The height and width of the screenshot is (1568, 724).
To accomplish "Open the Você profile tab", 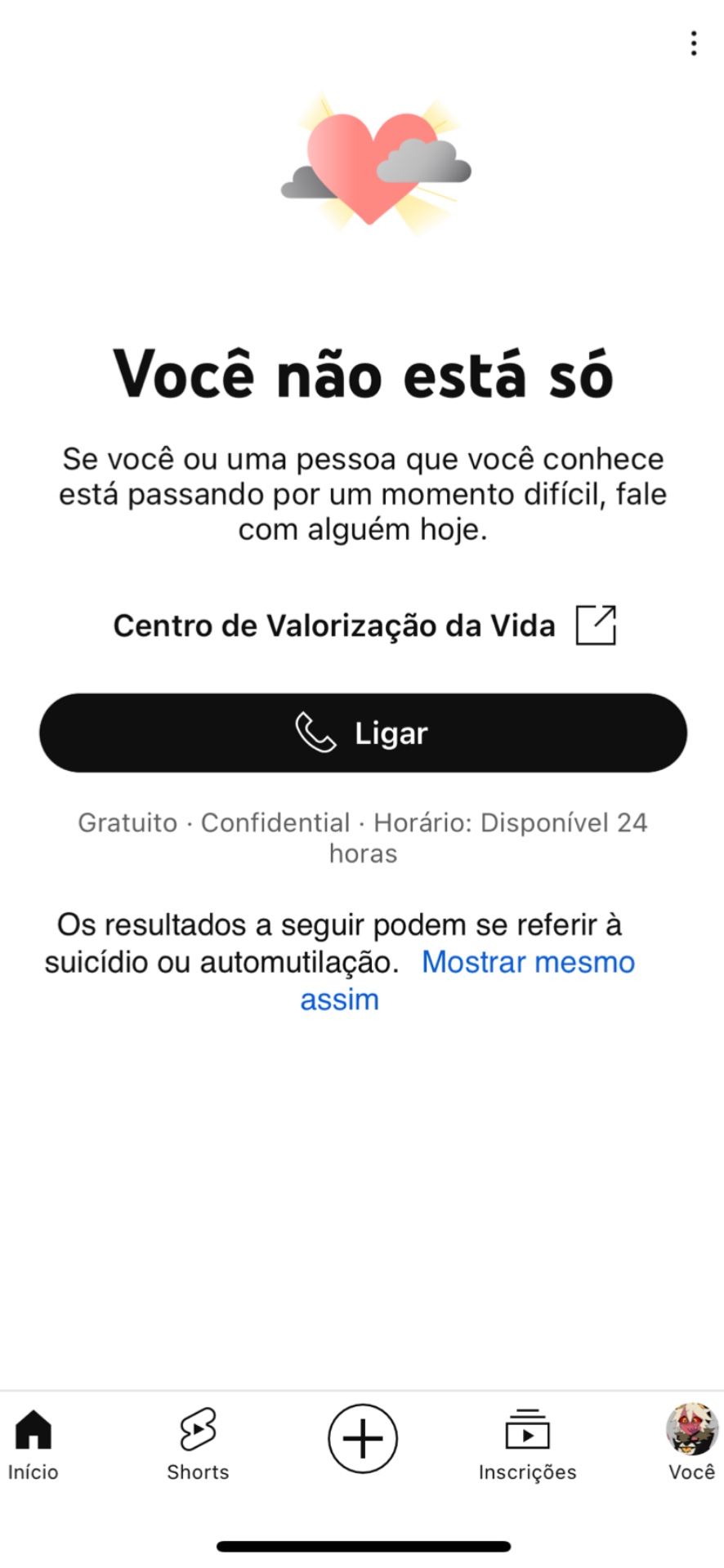I will [x=691, y=1444].
